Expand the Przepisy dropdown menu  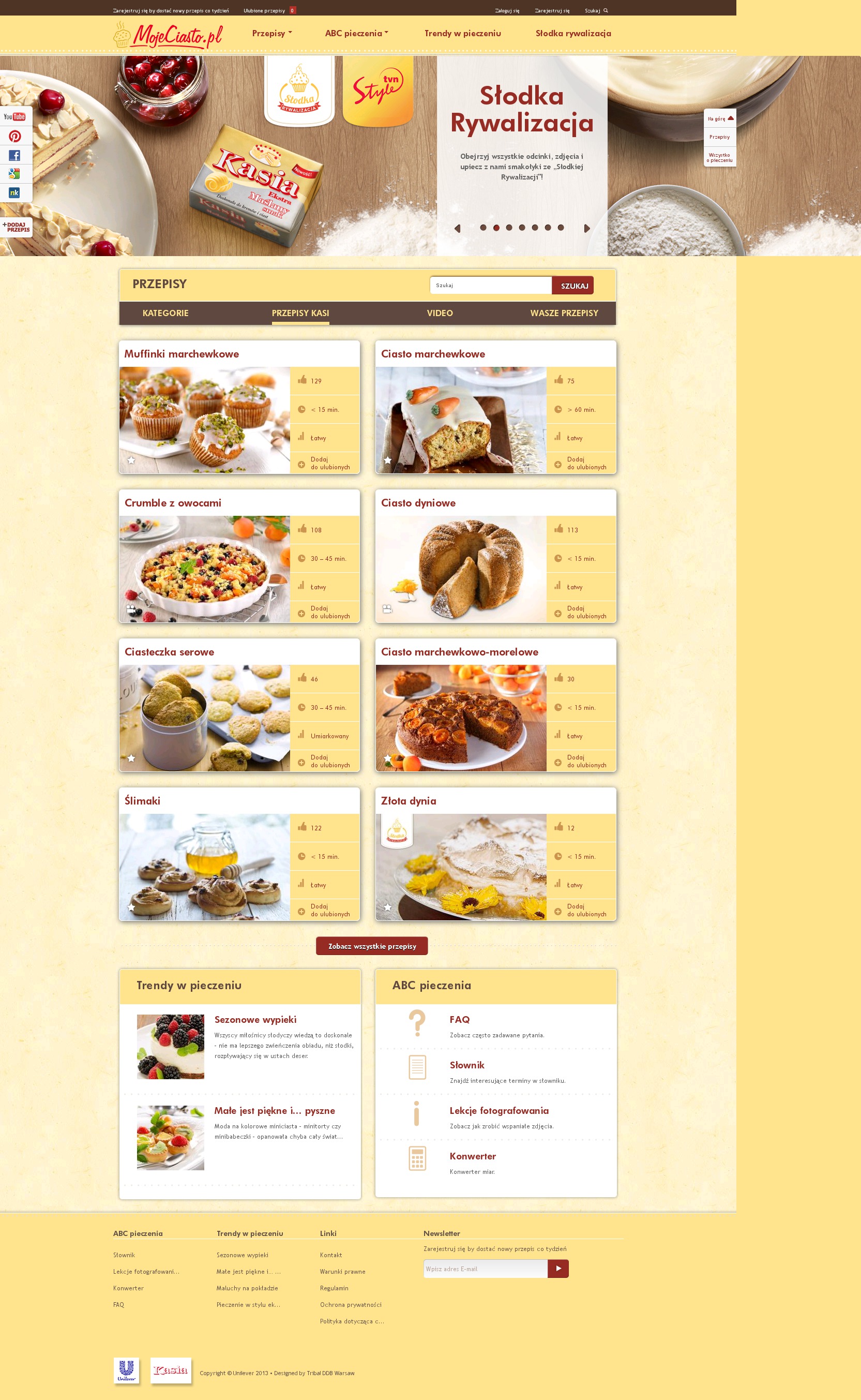coord(271,33)
